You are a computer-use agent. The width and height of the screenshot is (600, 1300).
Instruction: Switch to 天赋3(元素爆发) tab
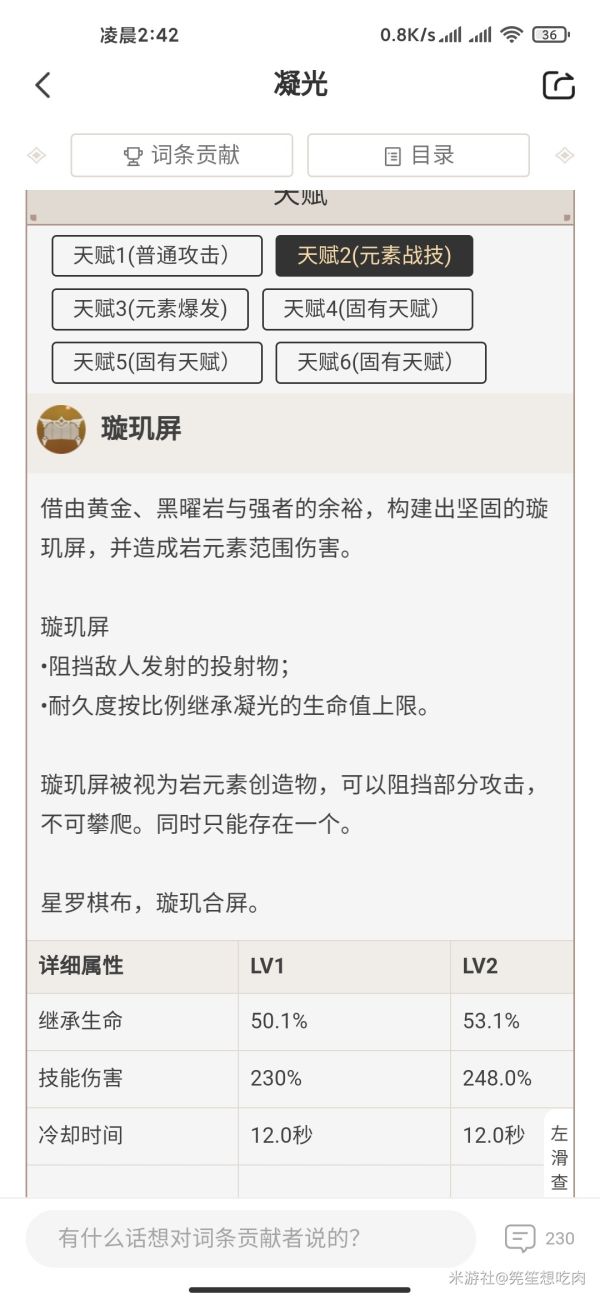click(x=150, y=309)
